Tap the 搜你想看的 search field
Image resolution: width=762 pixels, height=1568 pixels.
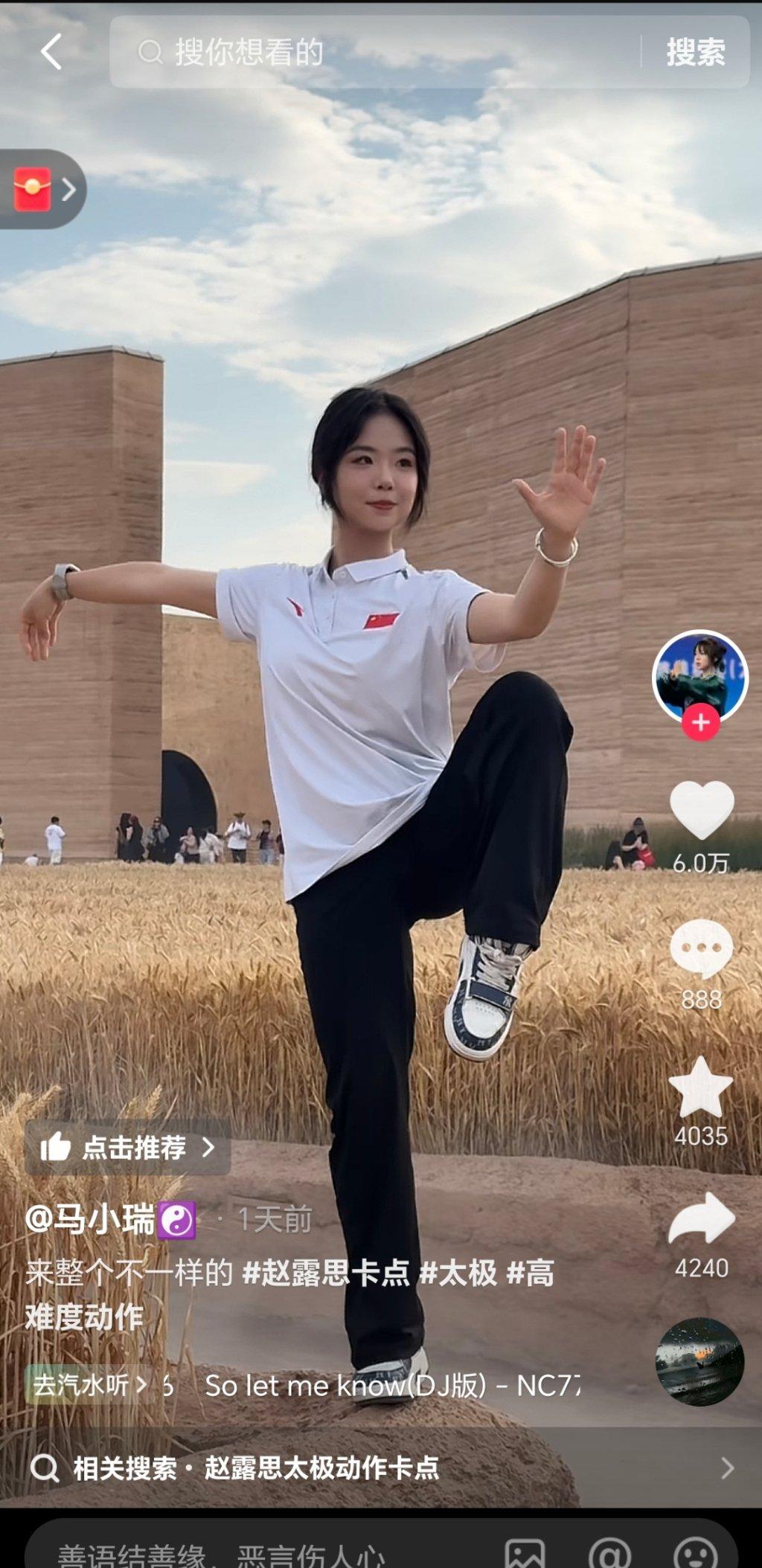(372, 52)
